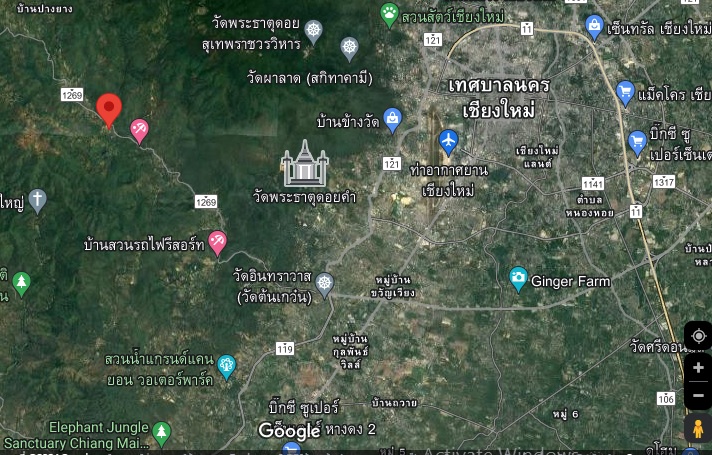Tap the red dropped location pin
Viewport: 712px width, 455px height.
point(109,108)
